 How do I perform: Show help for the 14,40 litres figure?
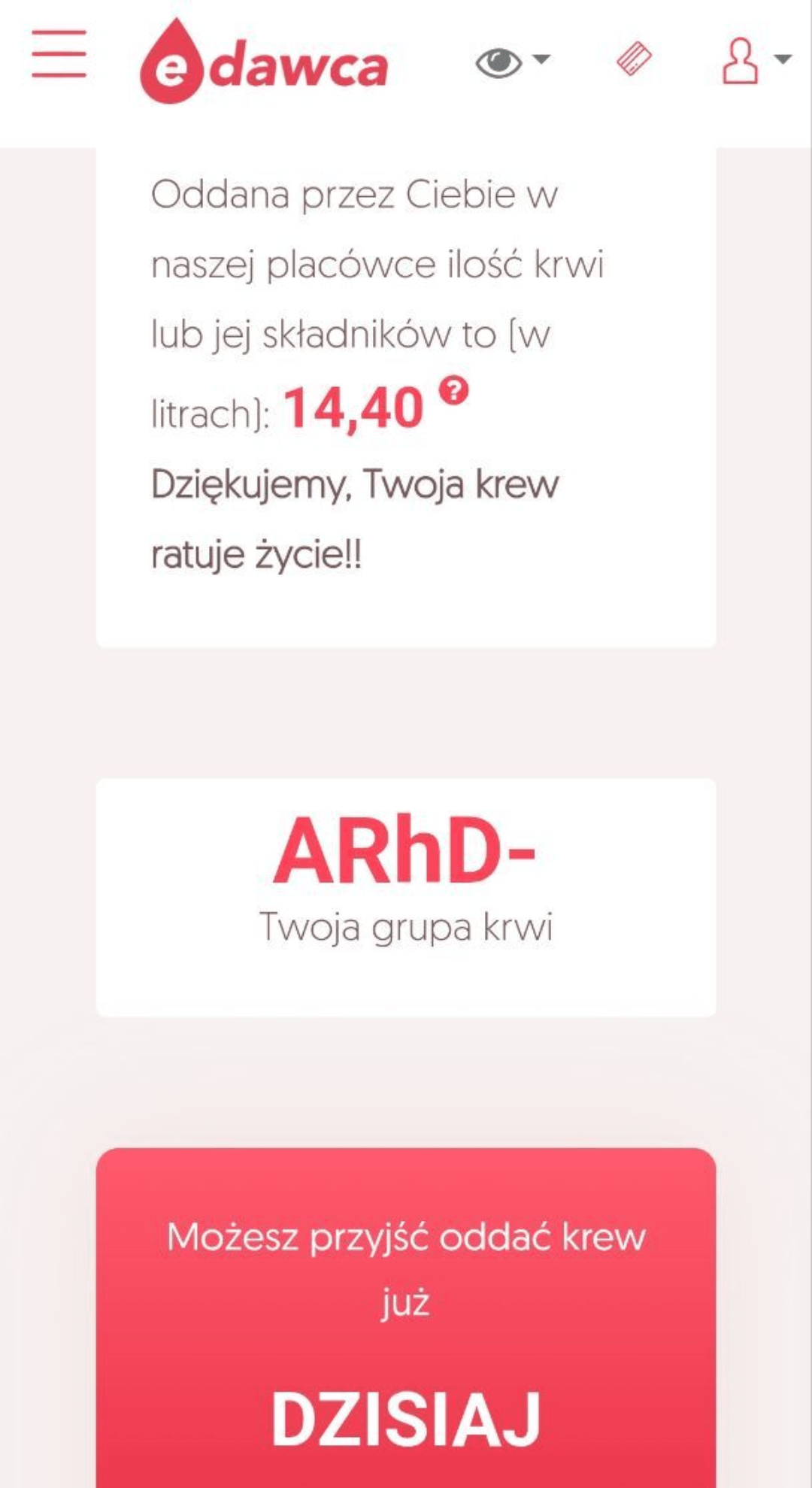tap(453, 391)
